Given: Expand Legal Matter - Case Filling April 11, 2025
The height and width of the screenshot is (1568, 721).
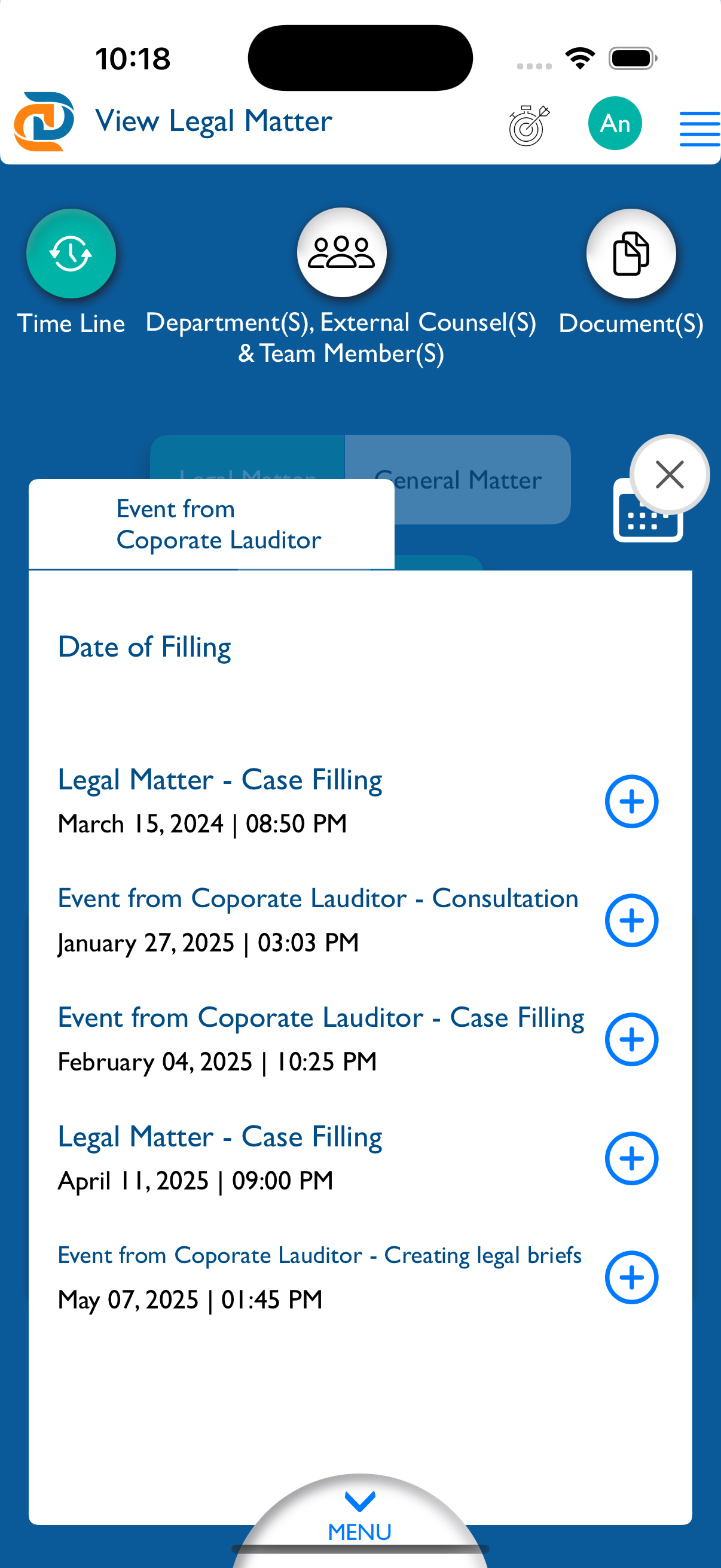Looking at the screenshot, I should 631,1158.
